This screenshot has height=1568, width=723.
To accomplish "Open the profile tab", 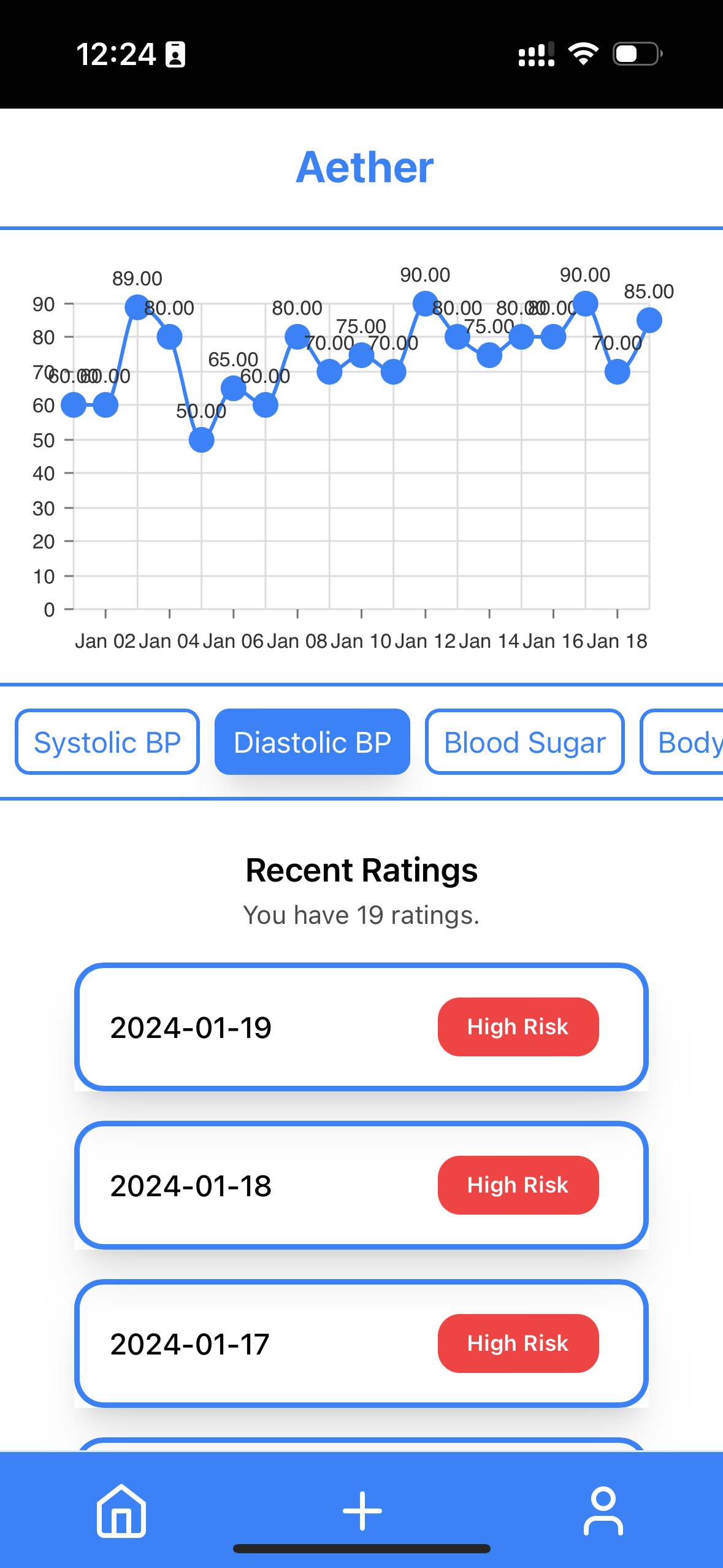I will 603,1511.
